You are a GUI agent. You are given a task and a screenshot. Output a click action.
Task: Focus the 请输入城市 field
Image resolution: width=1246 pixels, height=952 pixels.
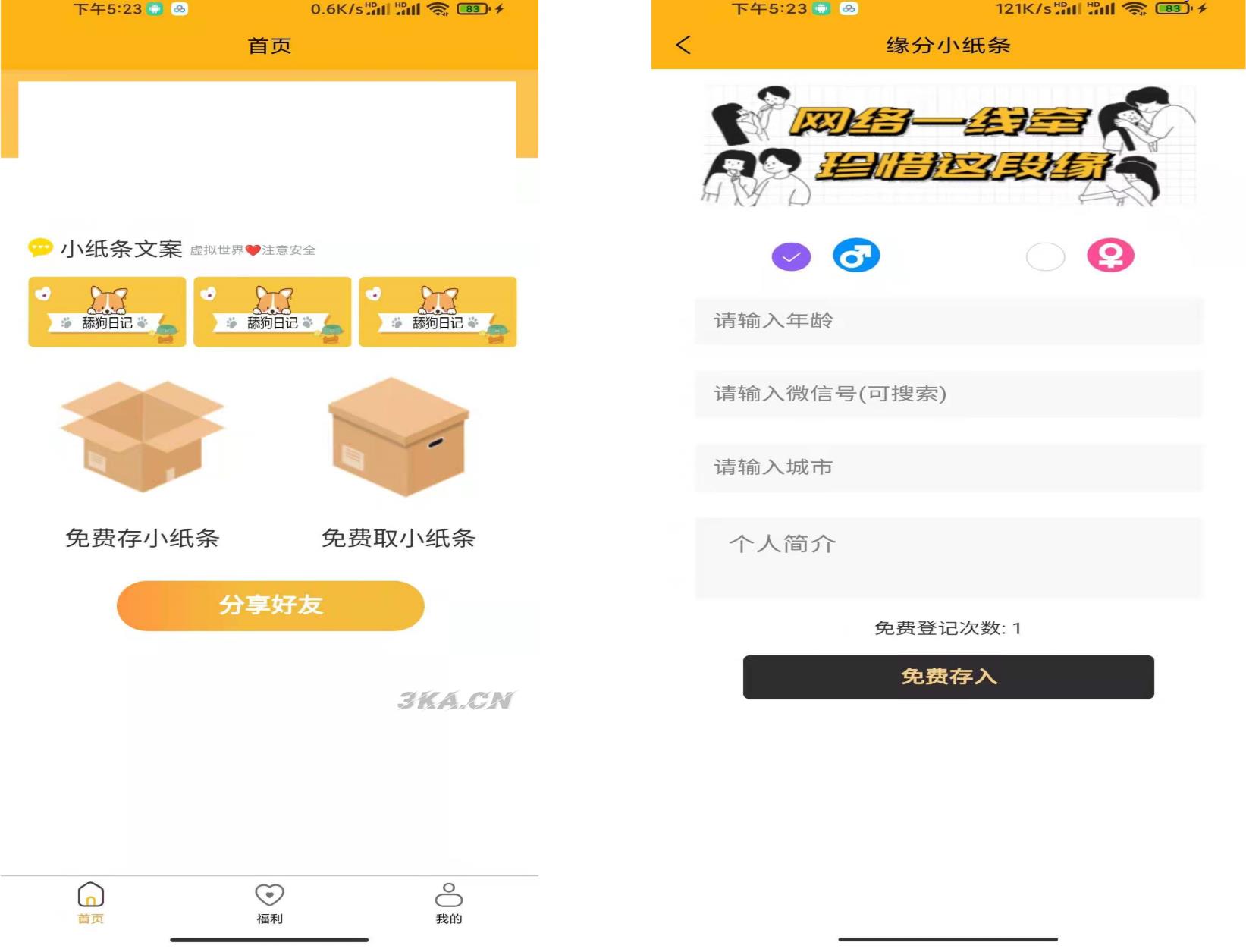tap(948, 467)
